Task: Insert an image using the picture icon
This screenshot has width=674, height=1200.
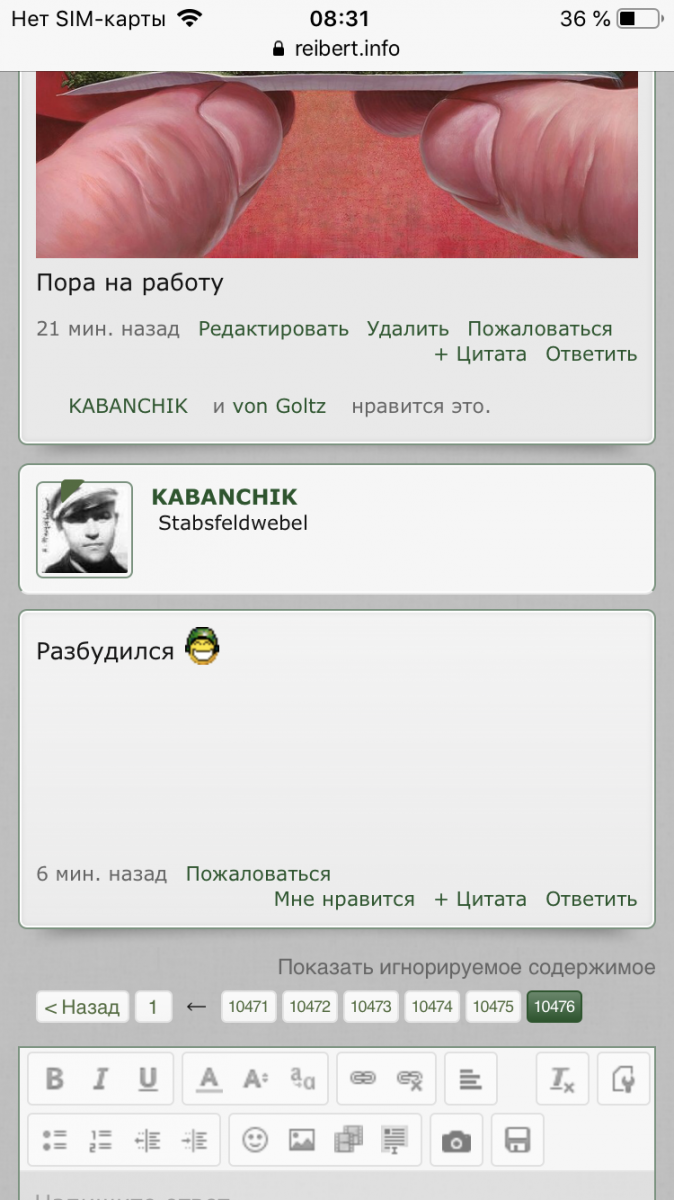Action: point(301,1139)
